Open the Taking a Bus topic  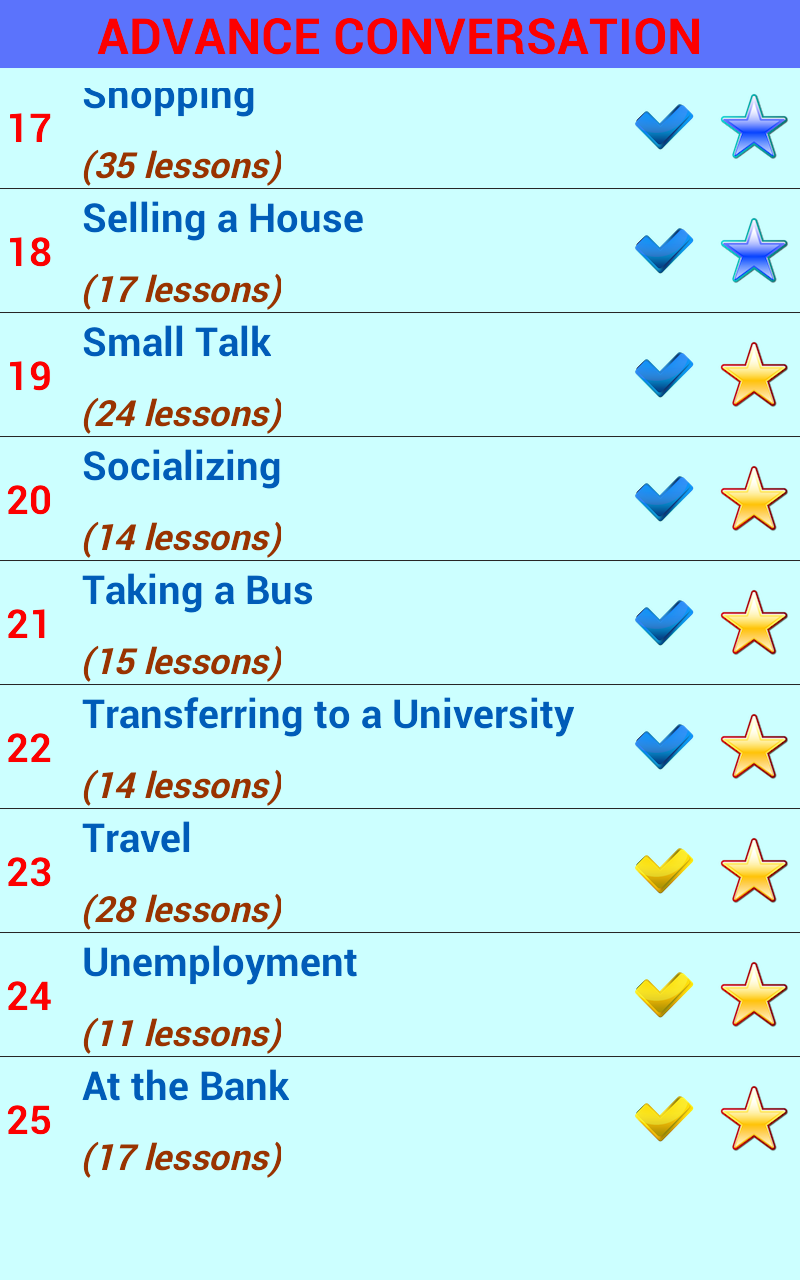pos(400,623)
